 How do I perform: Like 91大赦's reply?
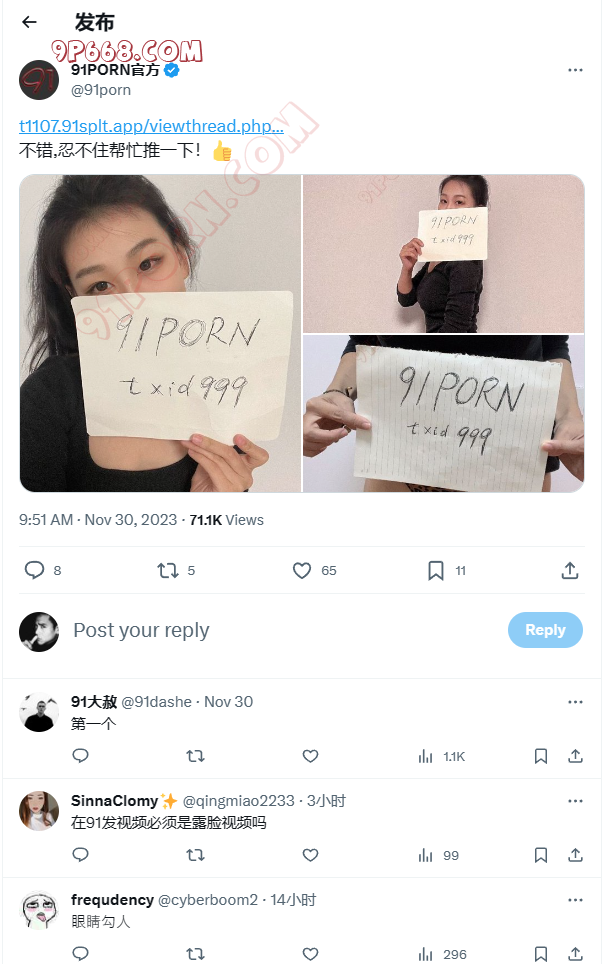click(310, 757)
